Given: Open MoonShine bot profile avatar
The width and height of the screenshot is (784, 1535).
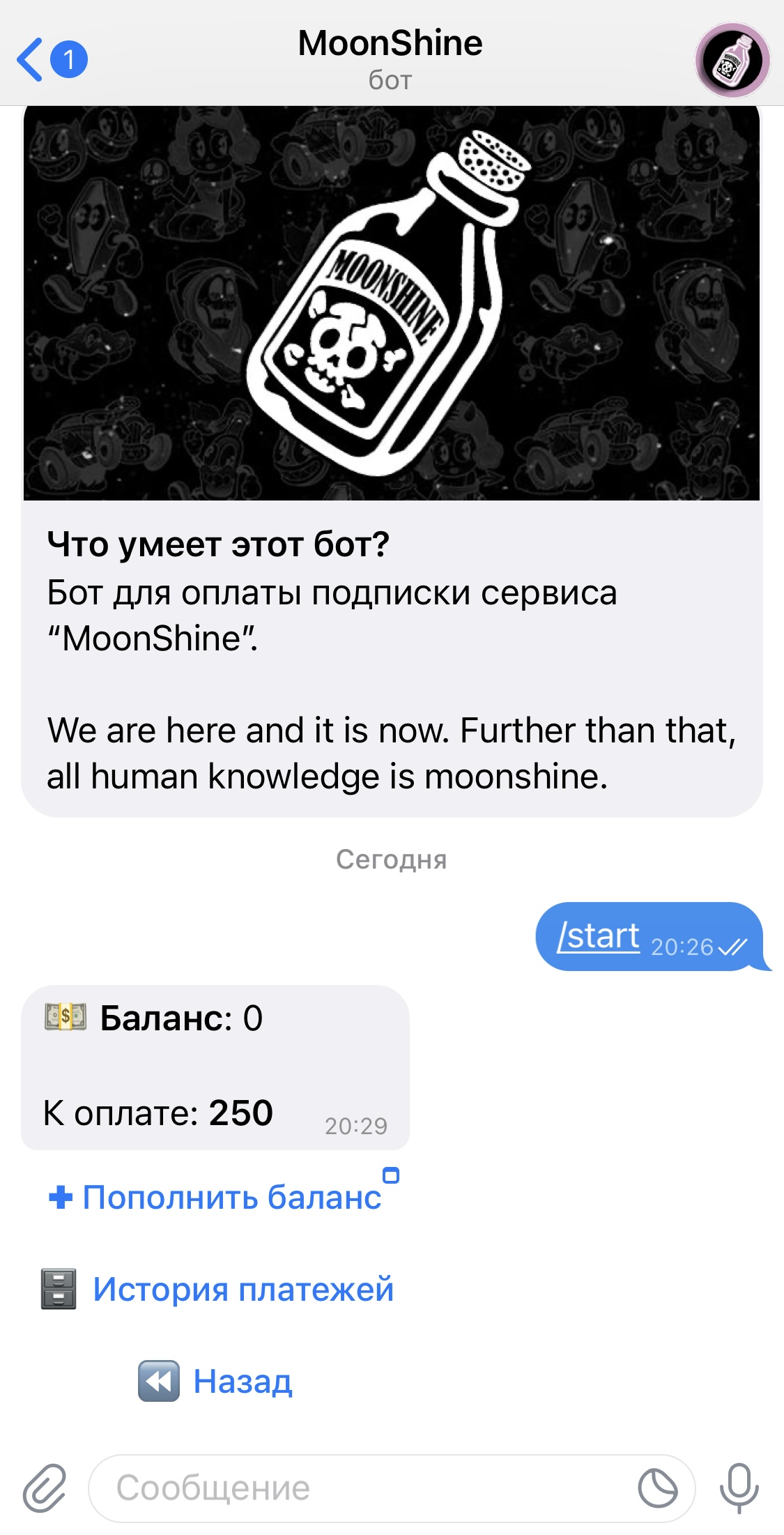Looking at the screenshot, I should [732, 60].
